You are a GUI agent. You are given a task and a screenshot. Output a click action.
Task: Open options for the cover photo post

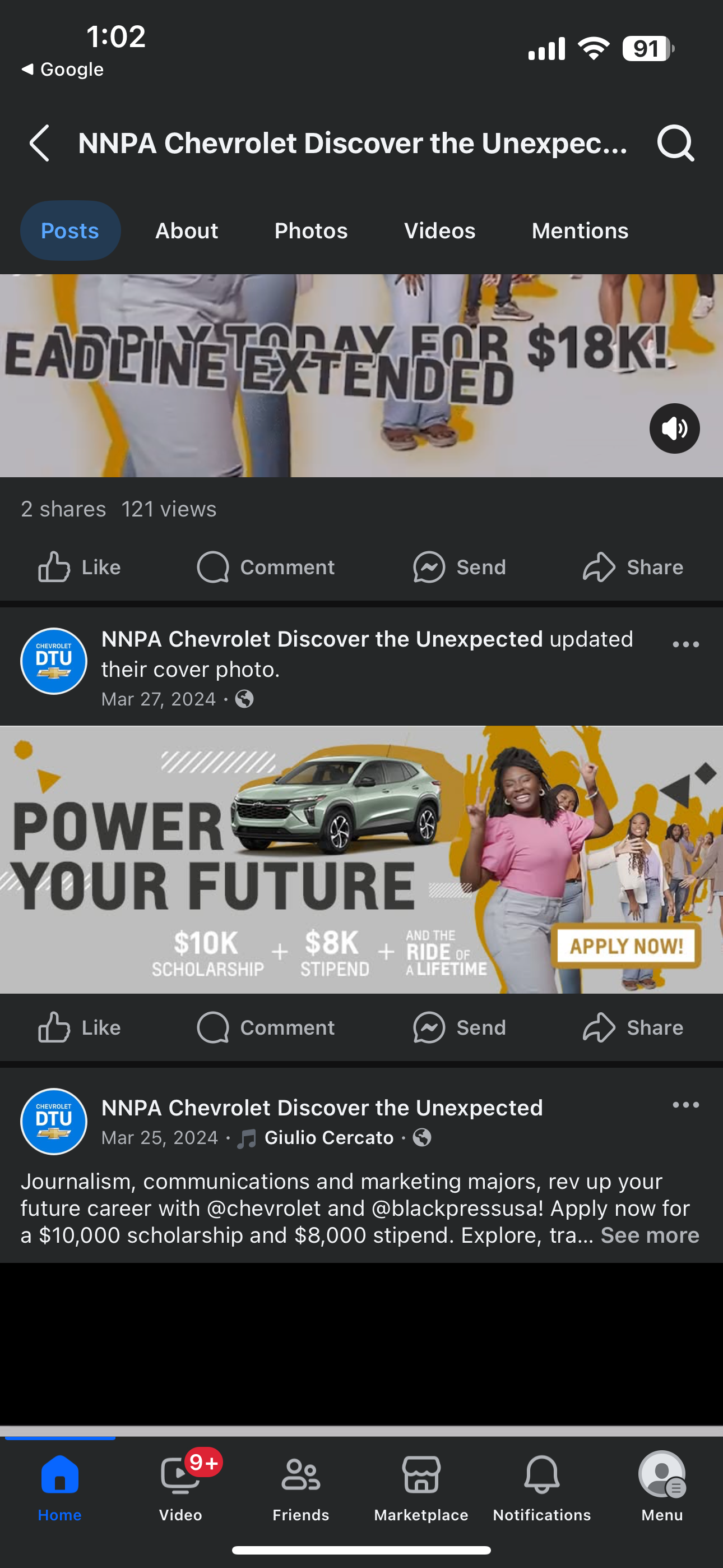pyautogui.click(x=686, y=644)
